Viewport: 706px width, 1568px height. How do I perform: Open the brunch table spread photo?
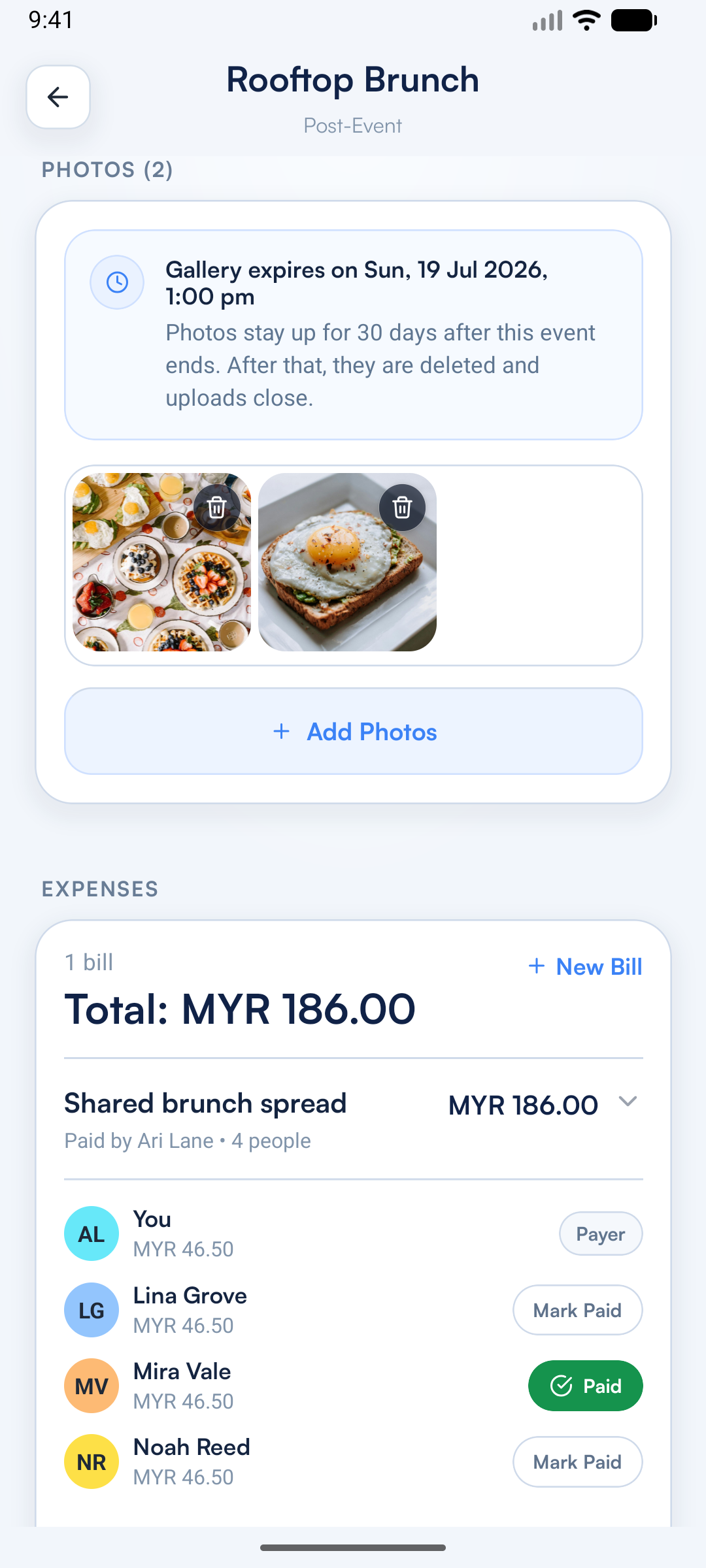pos(161,562)
